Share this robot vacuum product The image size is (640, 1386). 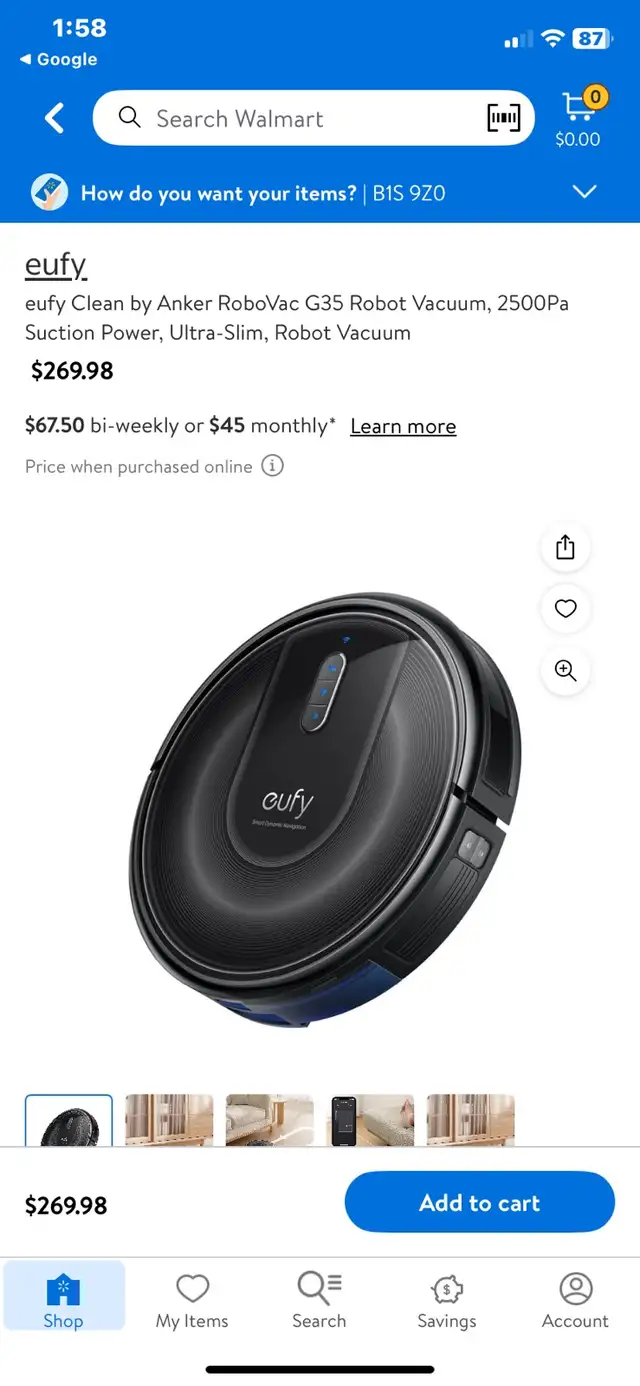[565, 547]
